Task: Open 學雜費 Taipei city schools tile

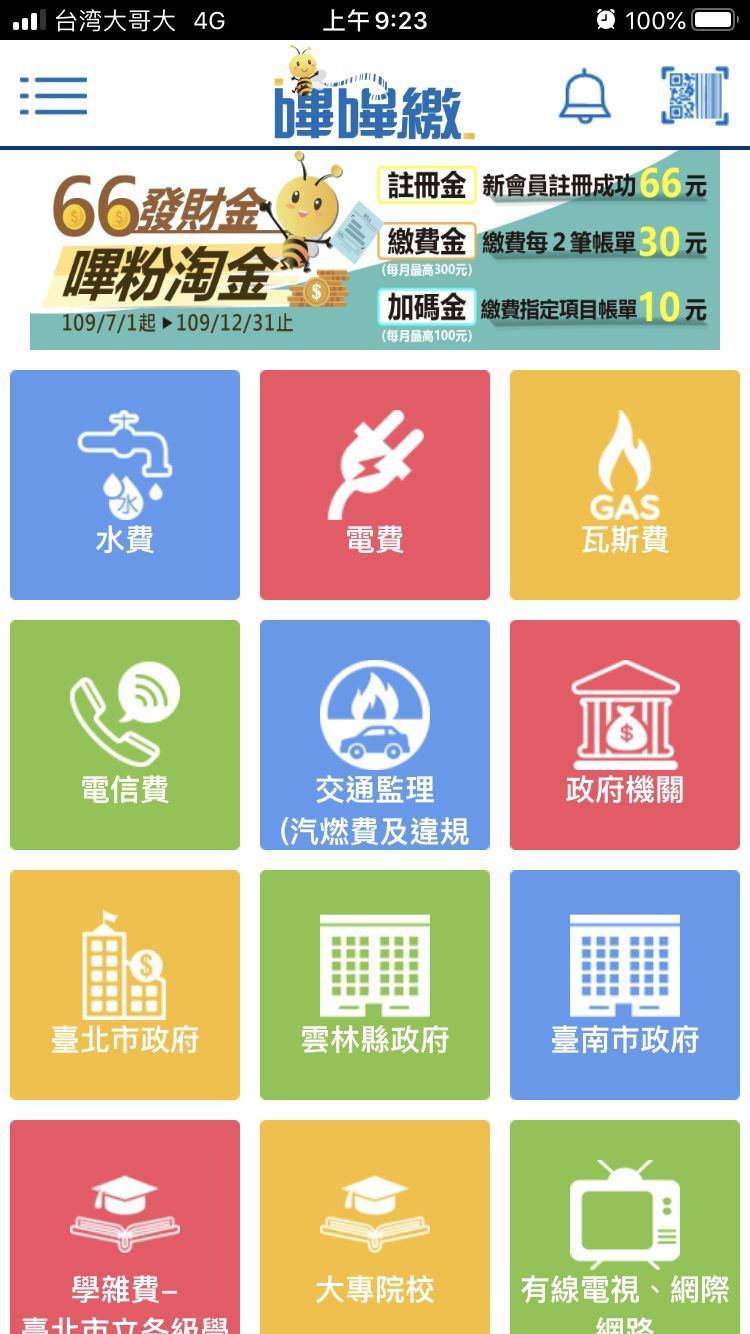Action: 125,1227
